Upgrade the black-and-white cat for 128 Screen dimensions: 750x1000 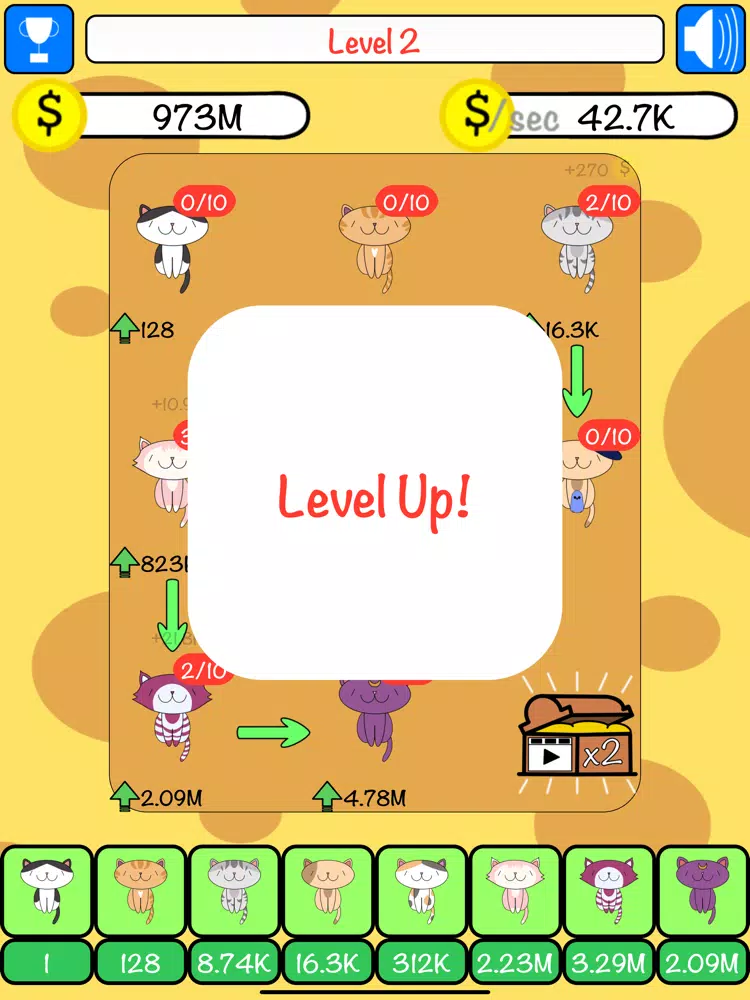pyautogui.click(x=142, y=330)
